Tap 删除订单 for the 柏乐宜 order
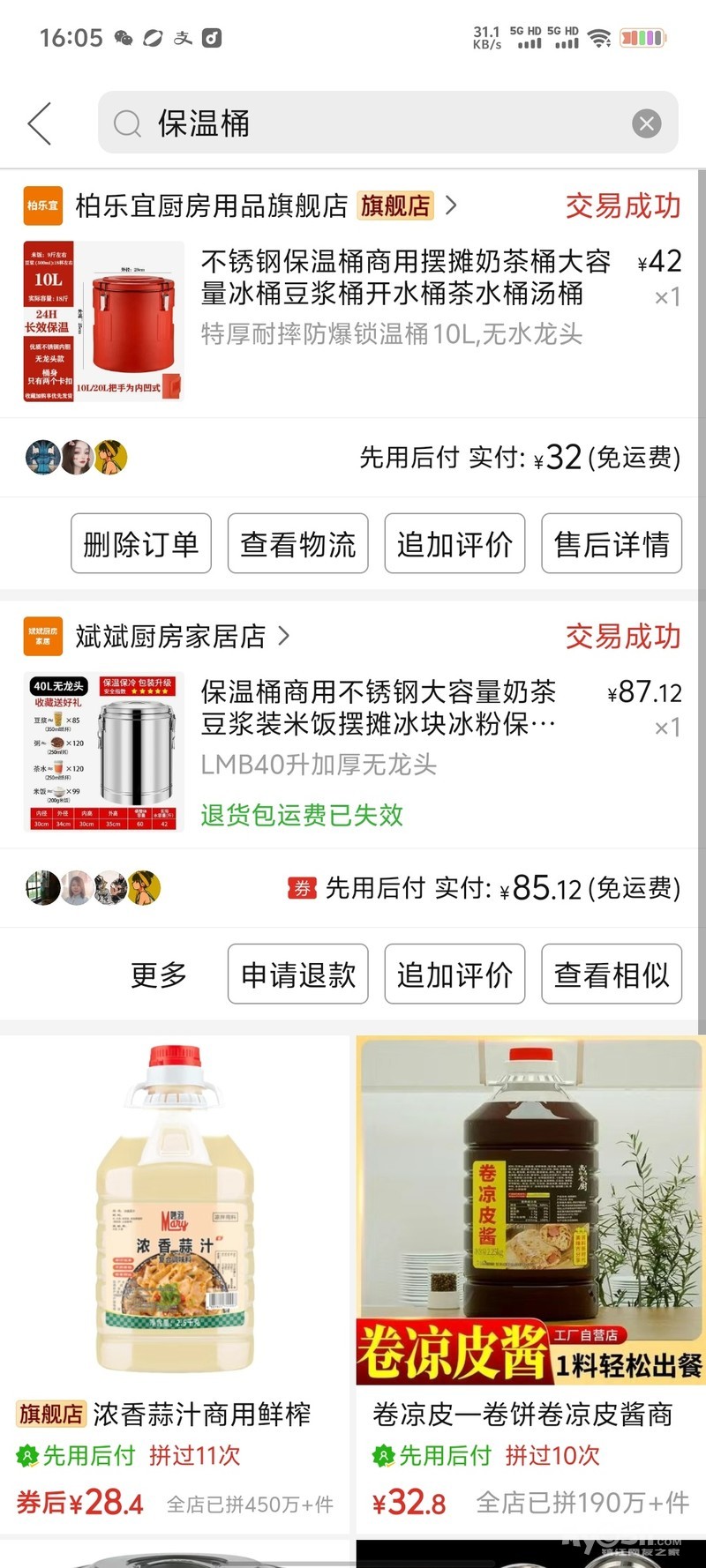This screenshot has height=1568, width=706. pos(141,544)
